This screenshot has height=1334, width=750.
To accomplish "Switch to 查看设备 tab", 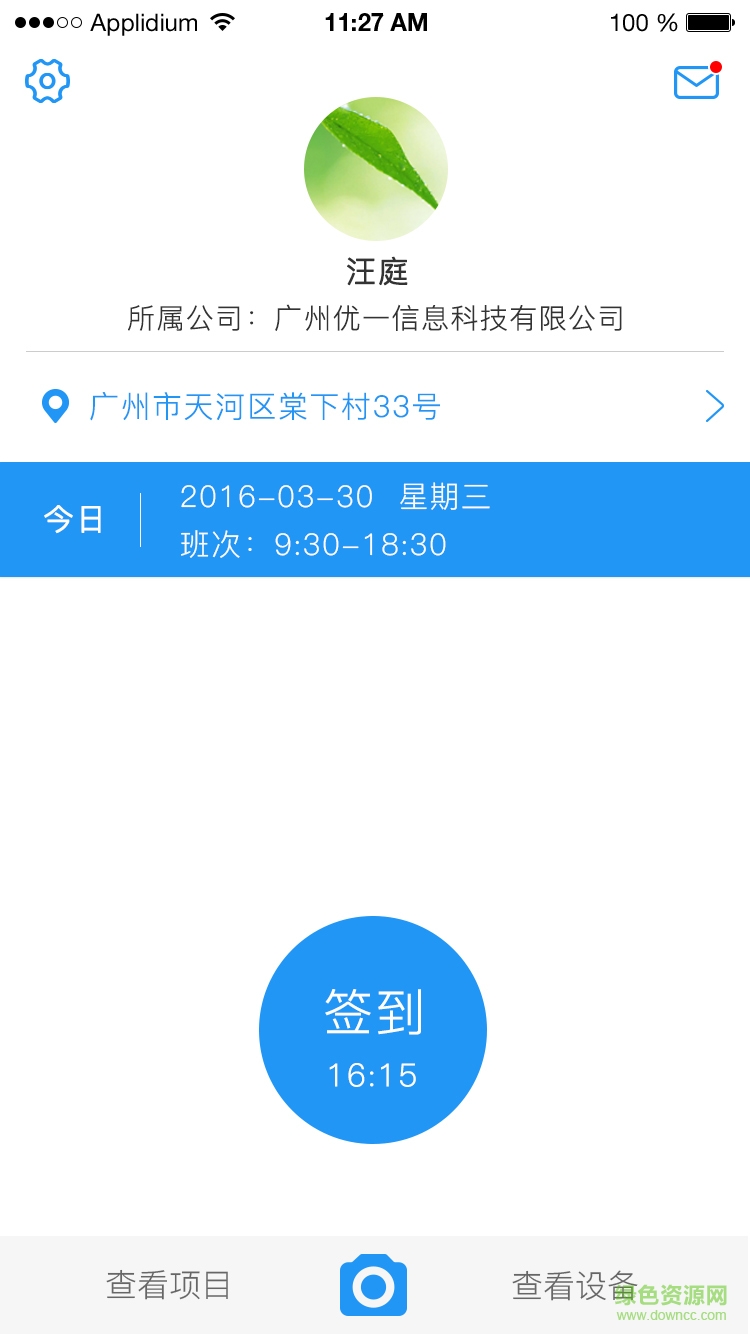I will pyautogui.click(x=574, y=1285).
